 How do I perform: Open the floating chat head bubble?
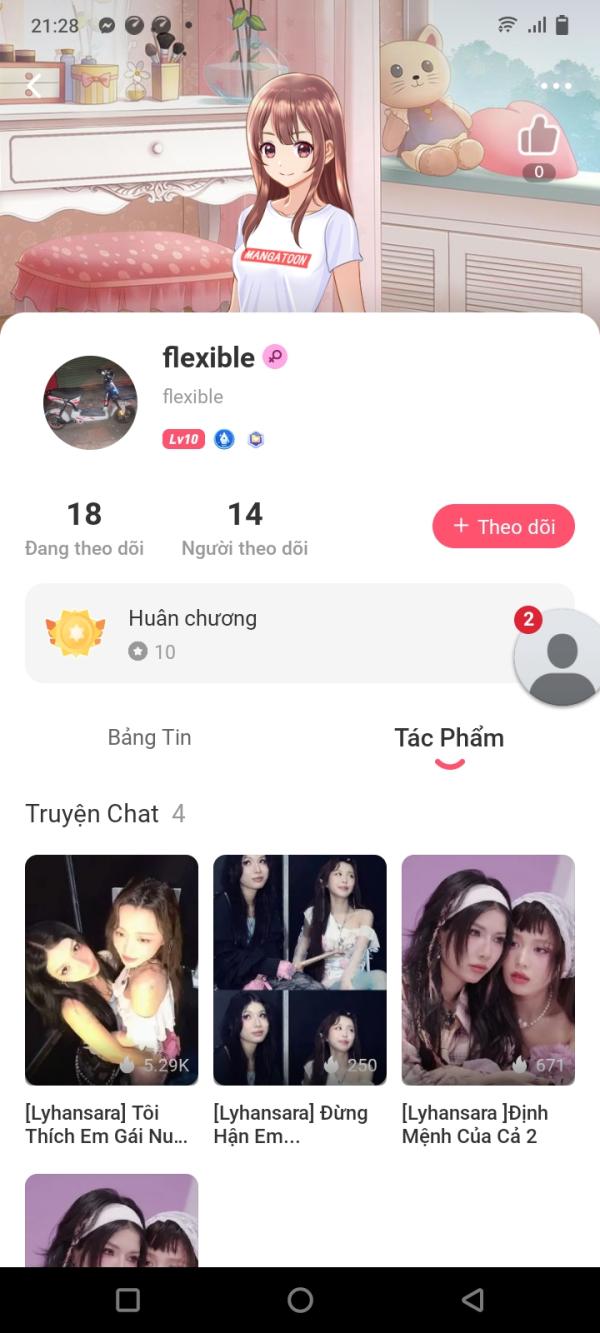tap(561, 656)
